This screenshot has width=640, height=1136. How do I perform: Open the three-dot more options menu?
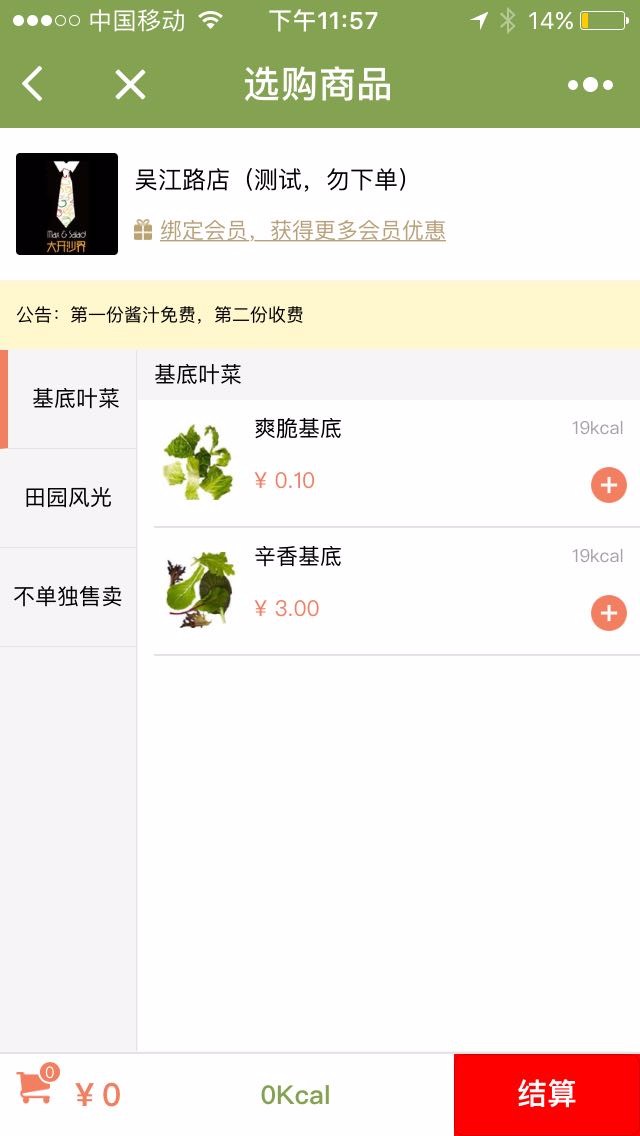(591, 85)
